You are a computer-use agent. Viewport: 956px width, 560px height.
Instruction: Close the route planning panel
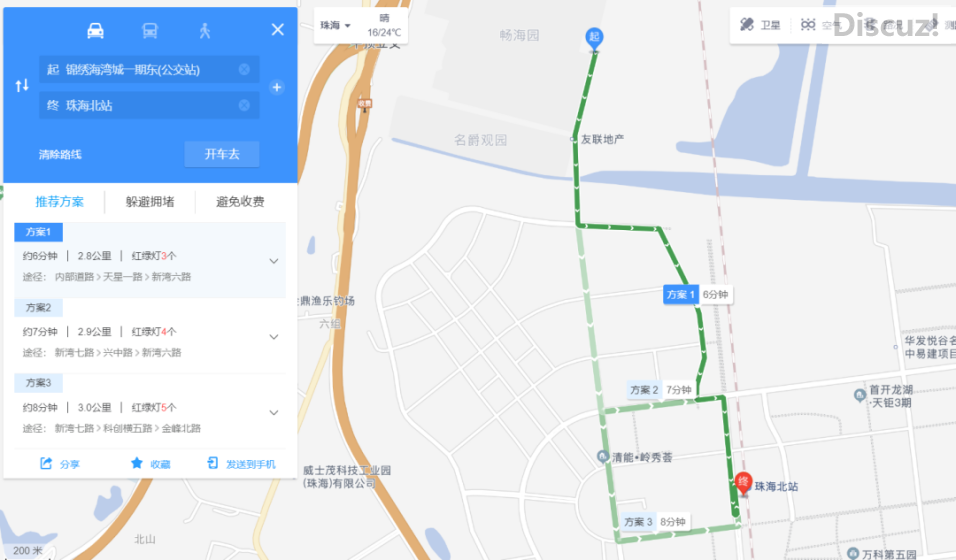click(278, 30)
